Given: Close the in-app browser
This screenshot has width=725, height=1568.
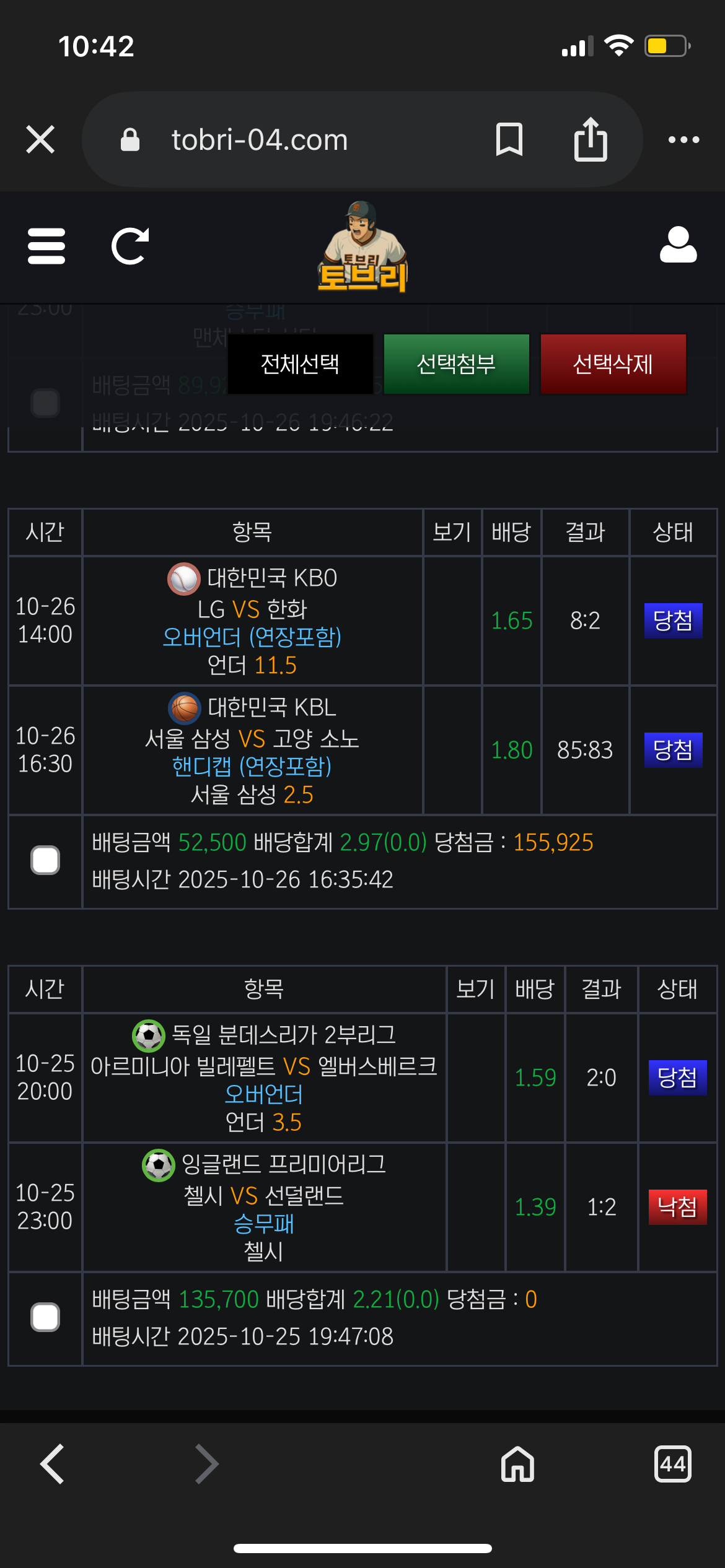Looking at the screenshot, I should 41,139.
